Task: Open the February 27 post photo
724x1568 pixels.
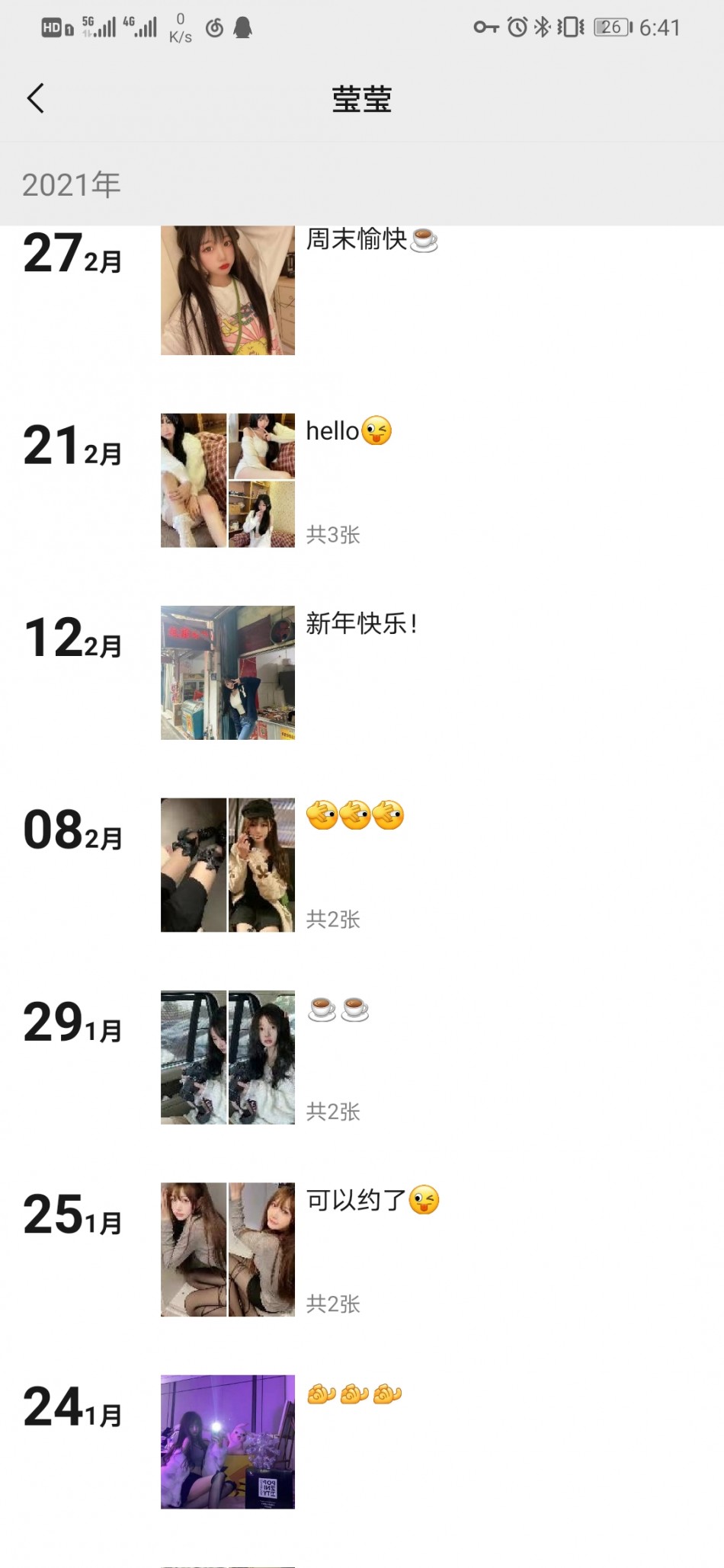Action: (x=227, y=291)
